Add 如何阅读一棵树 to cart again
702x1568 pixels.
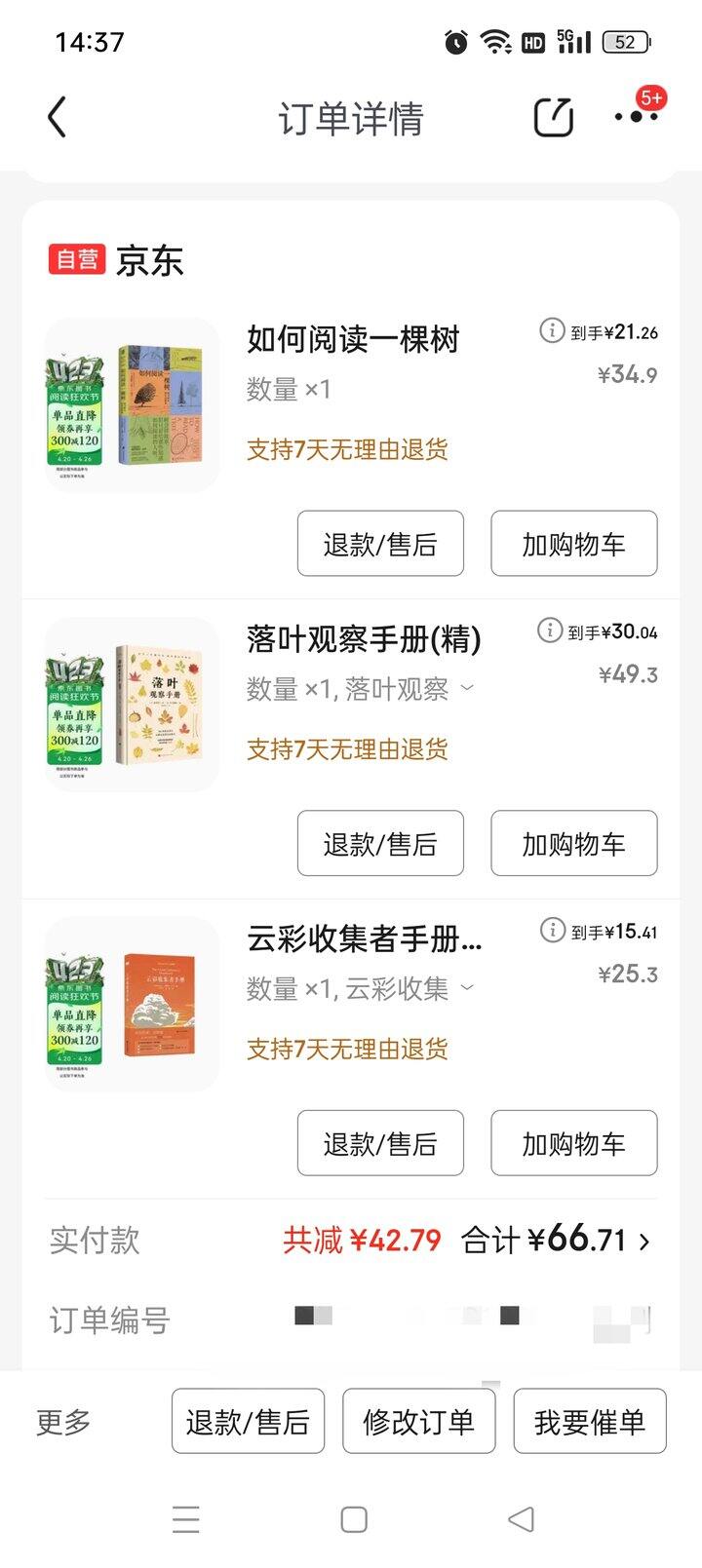(573, 543)
